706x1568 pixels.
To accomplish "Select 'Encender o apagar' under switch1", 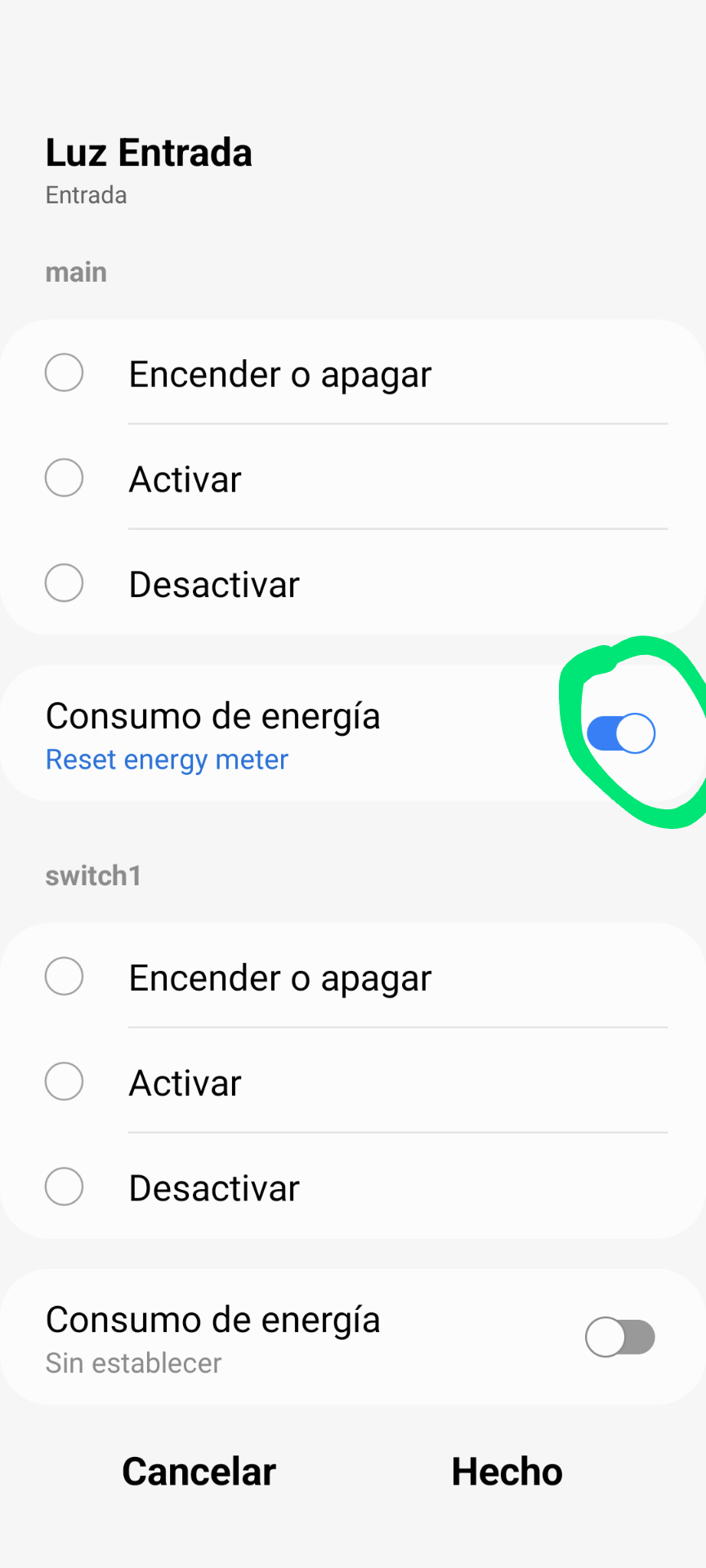I will click(x=65, y=977).
